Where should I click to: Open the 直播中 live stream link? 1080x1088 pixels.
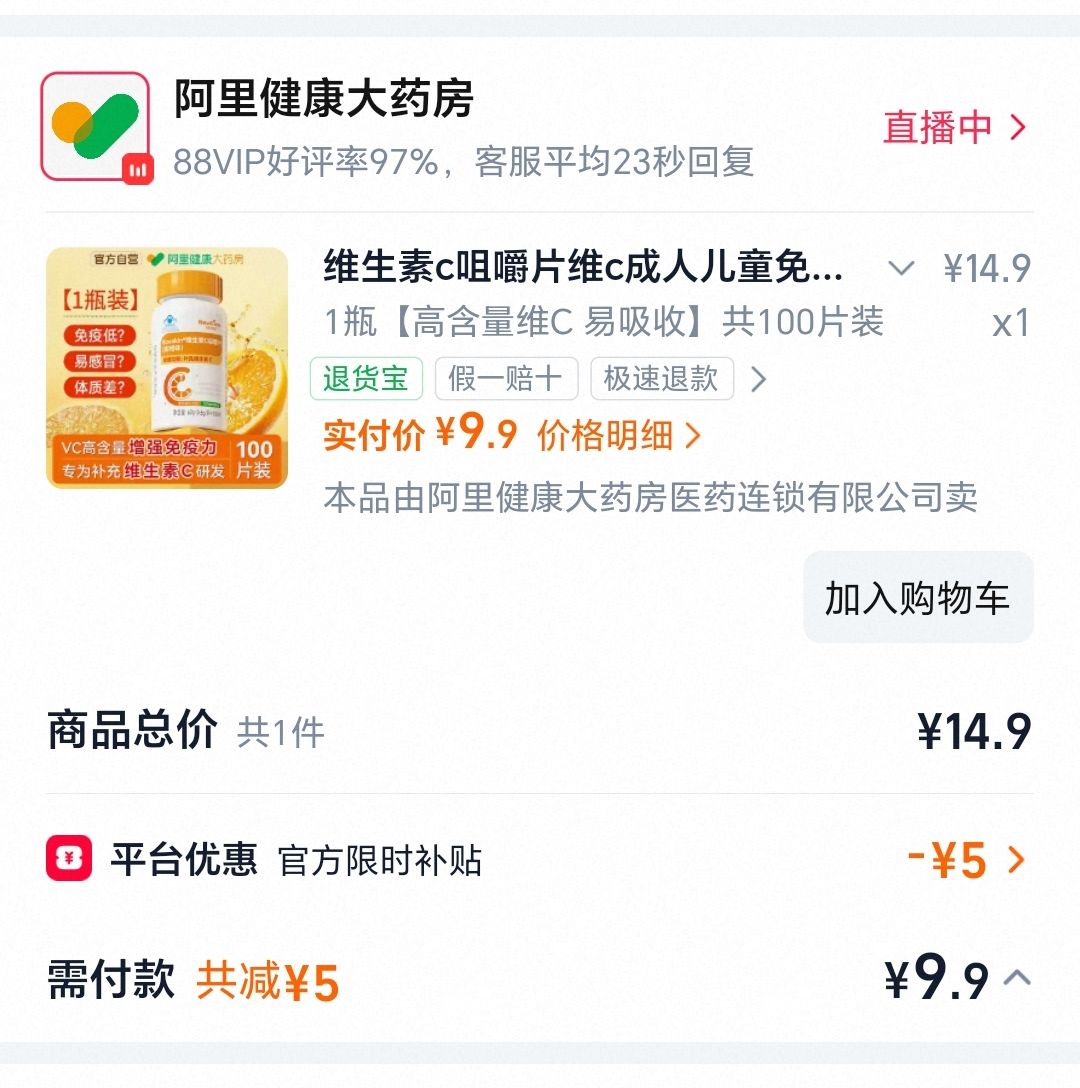[x=954, y=128]
